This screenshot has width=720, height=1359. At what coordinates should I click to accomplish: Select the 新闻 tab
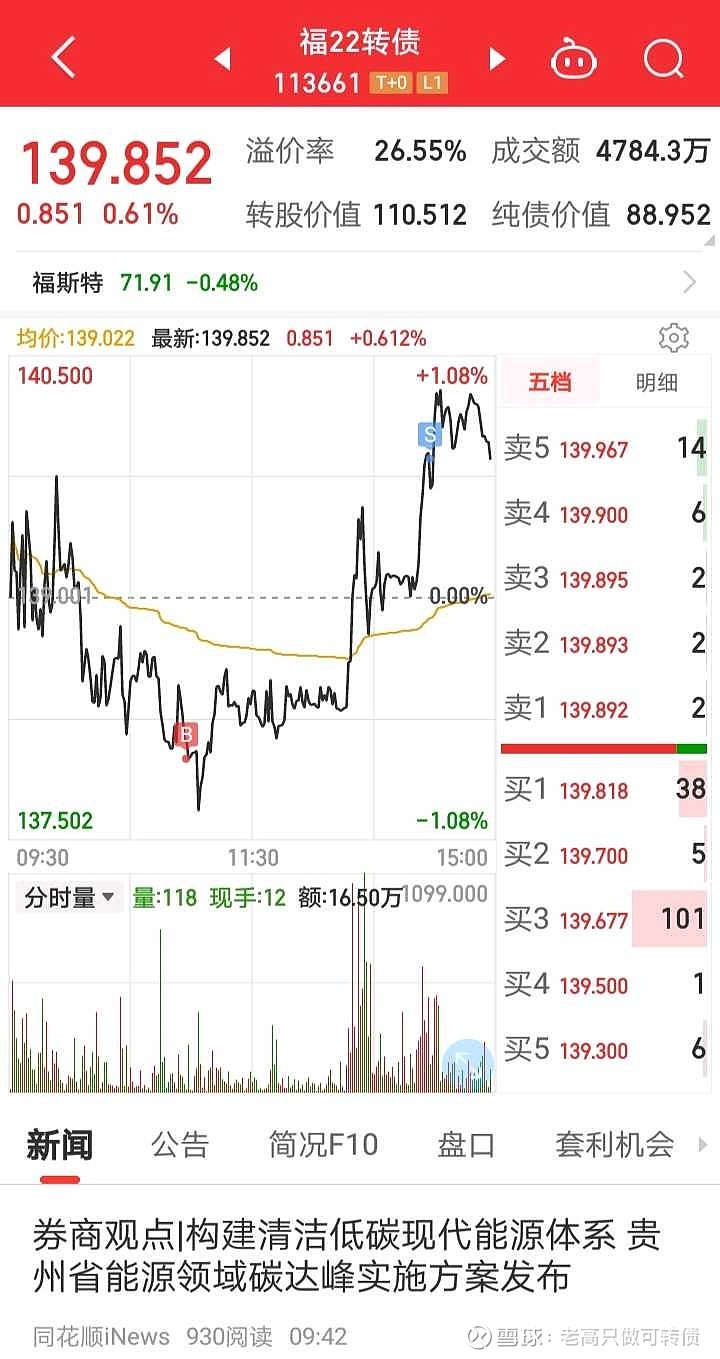(x=60, y=1145)
